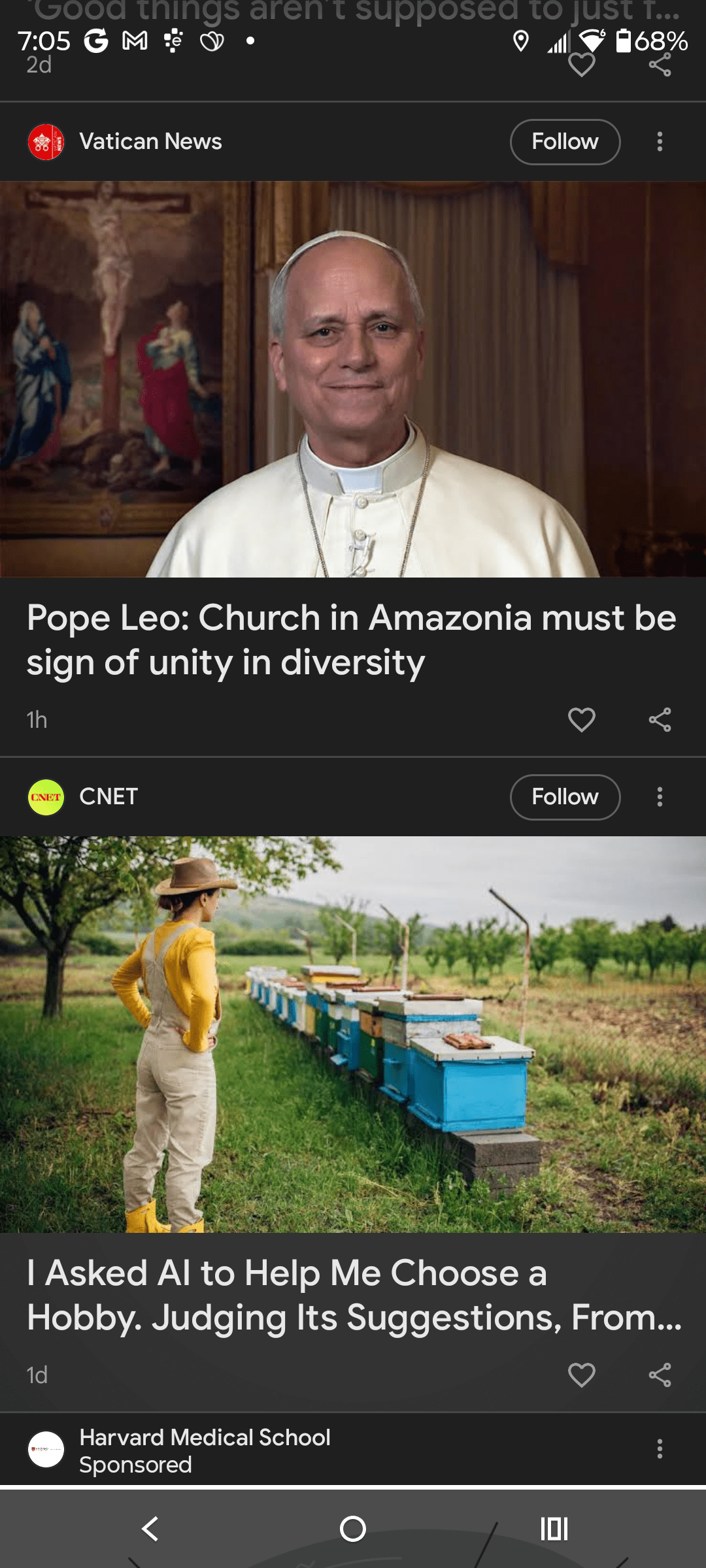Share the CNET hobby article
The image size is (706, 1568).
660,1375
